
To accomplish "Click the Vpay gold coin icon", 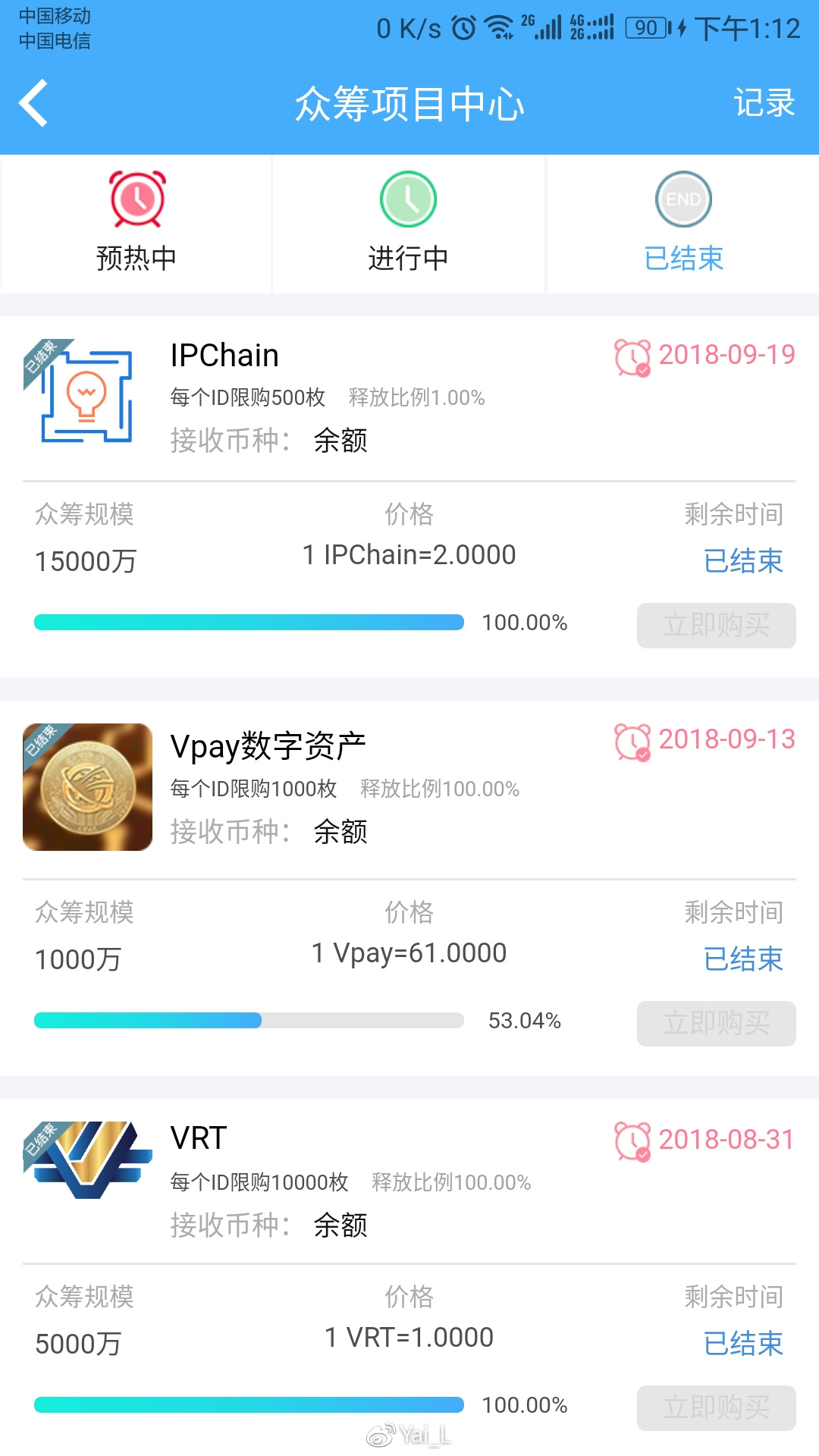I will click(x=87, y=785).
